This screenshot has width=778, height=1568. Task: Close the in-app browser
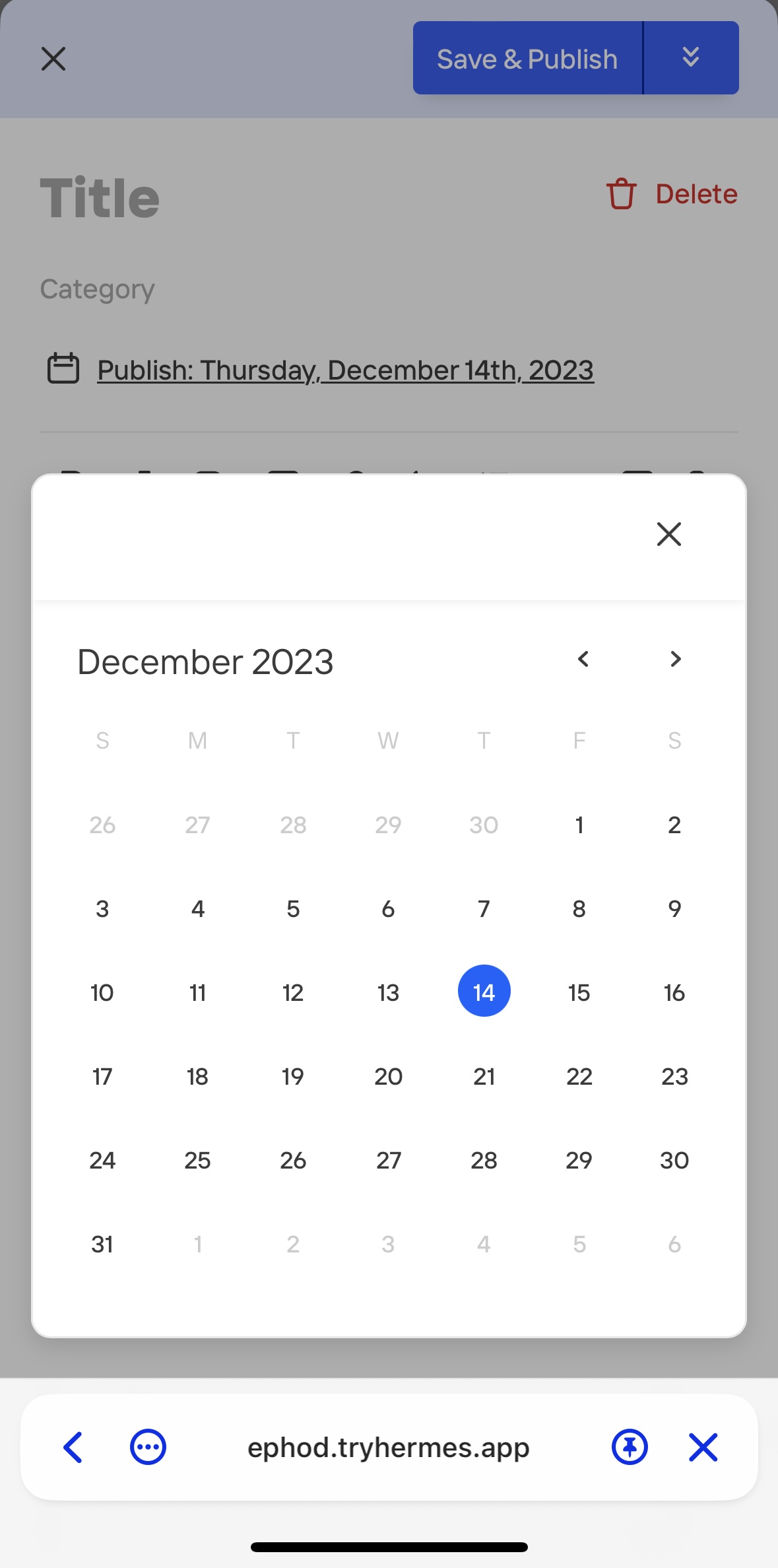point(703,1447)
